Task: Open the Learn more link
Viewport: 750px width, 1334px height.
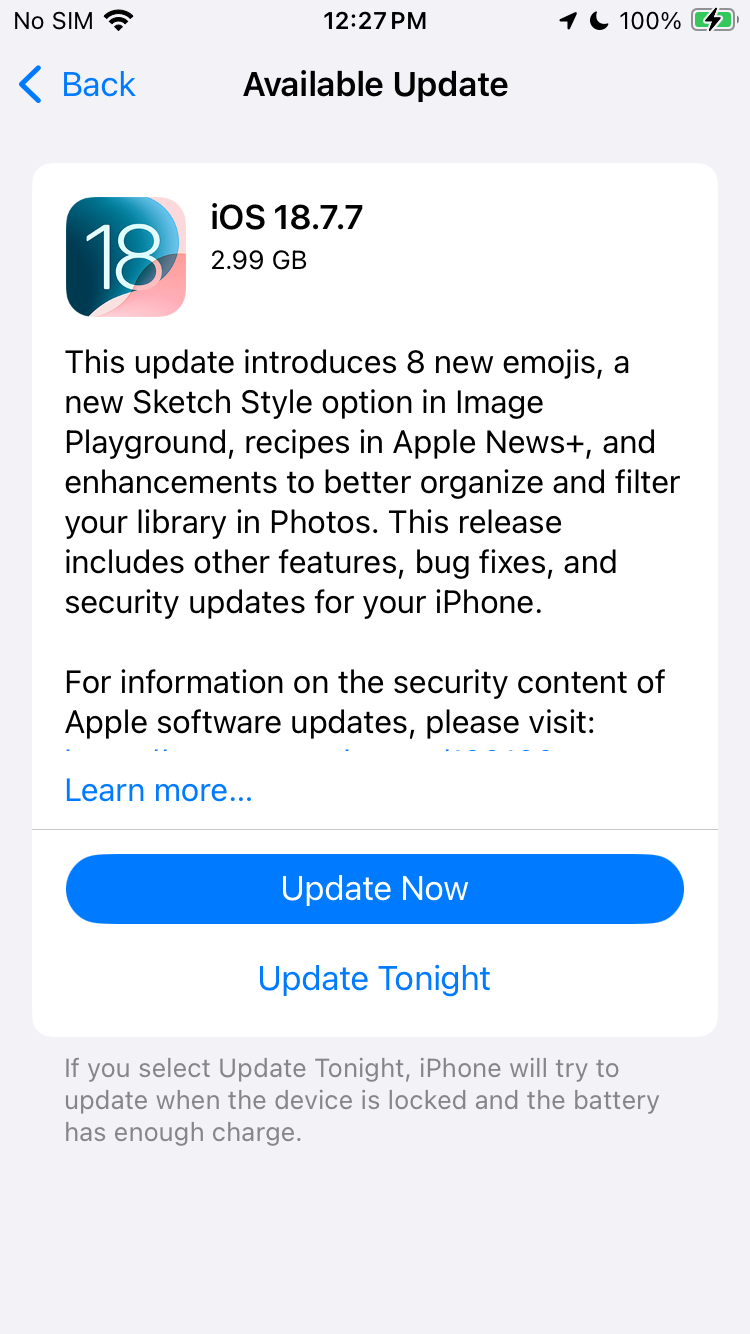Action: point(158,791)
